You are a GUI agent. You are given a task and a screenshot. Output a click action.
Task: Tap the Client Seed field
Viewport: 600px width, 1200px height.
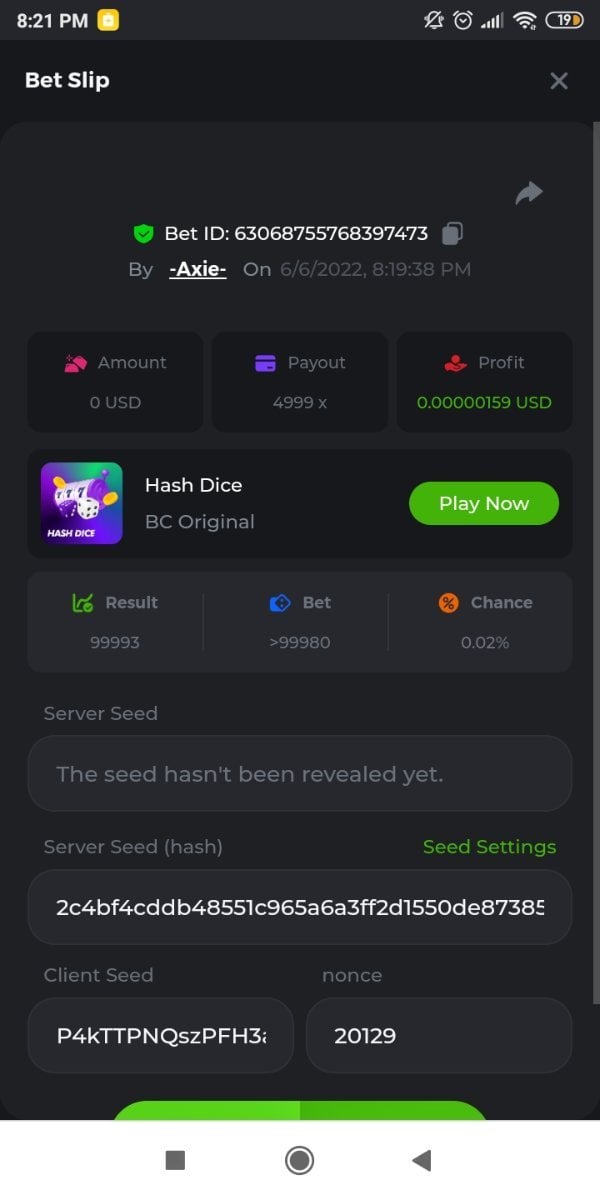161,1035
